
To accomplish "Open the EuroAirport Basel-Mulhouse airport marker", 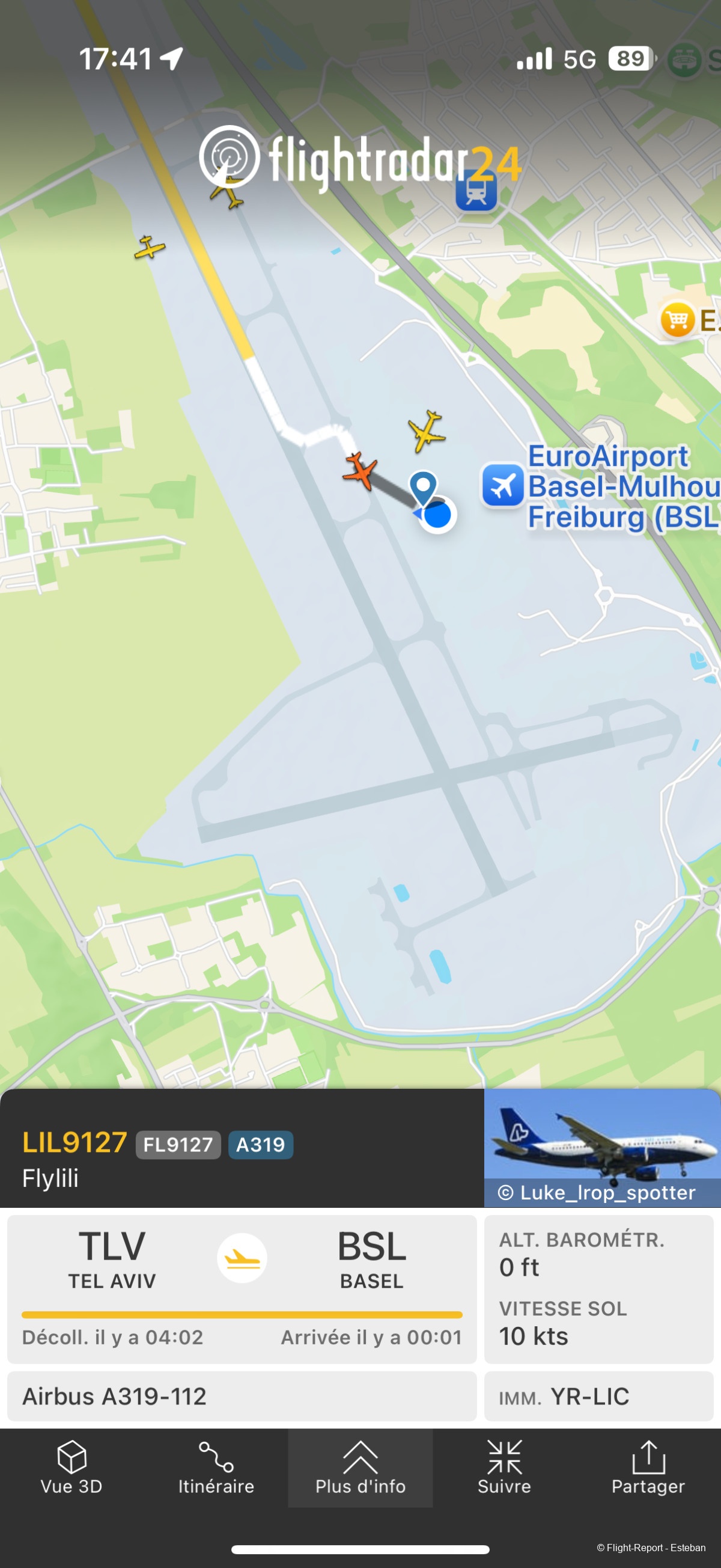I will click(x=502, y=486).
